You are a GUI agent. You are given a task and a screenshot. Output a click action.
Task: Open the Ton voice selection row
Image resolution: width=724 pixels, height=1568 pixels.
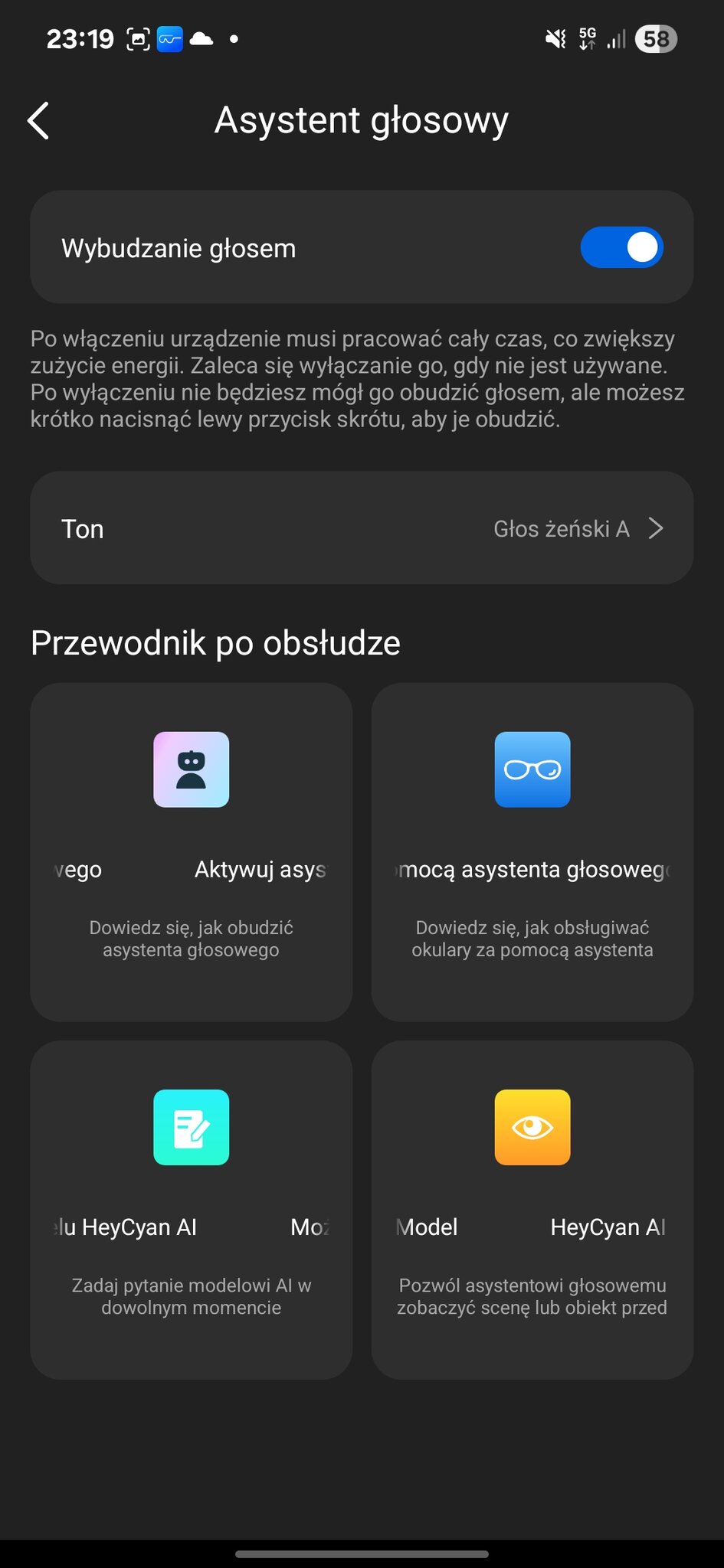362,528
